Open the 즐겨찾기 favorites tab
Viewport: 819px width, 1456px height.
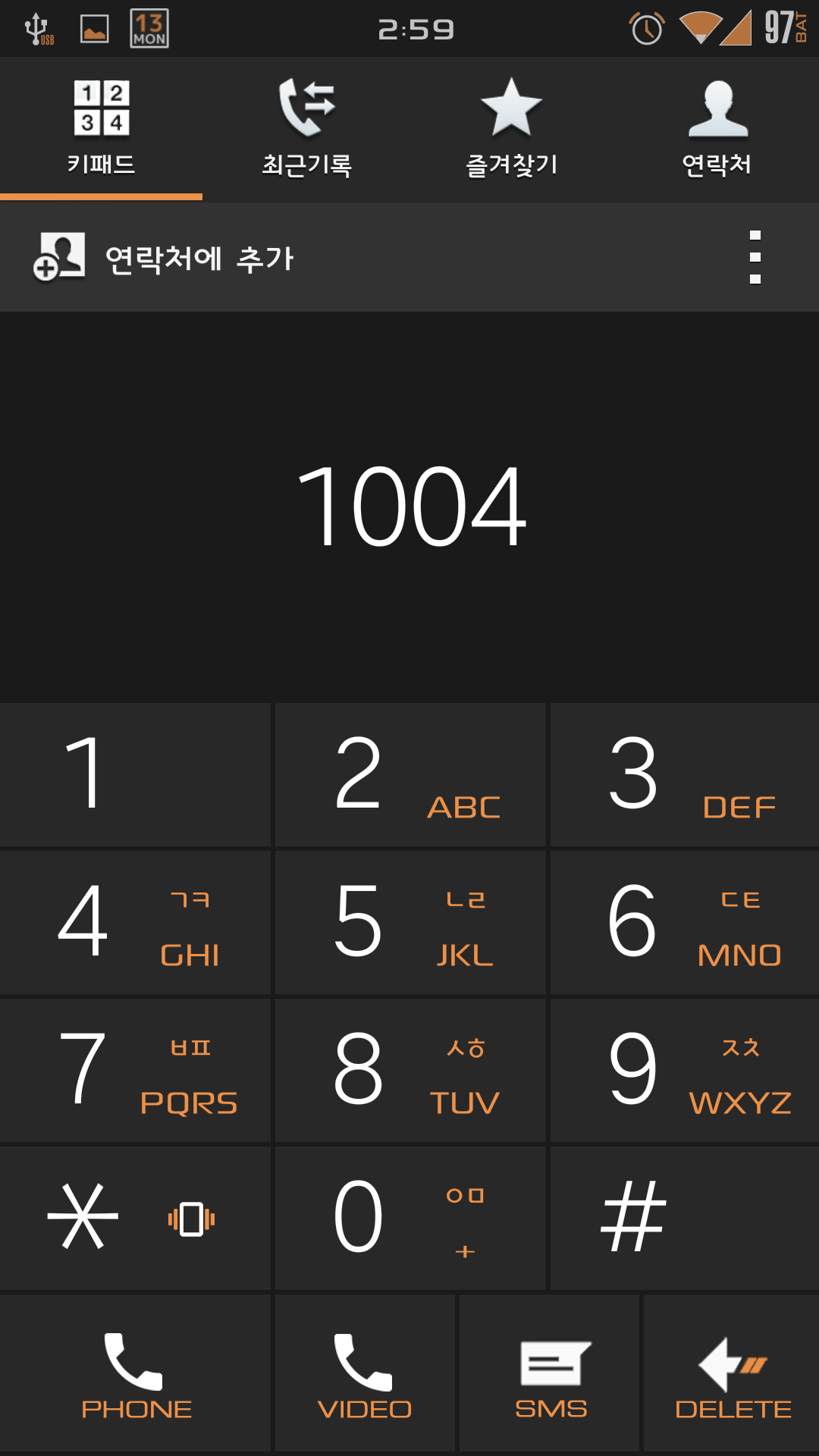(x=512, y=129)
